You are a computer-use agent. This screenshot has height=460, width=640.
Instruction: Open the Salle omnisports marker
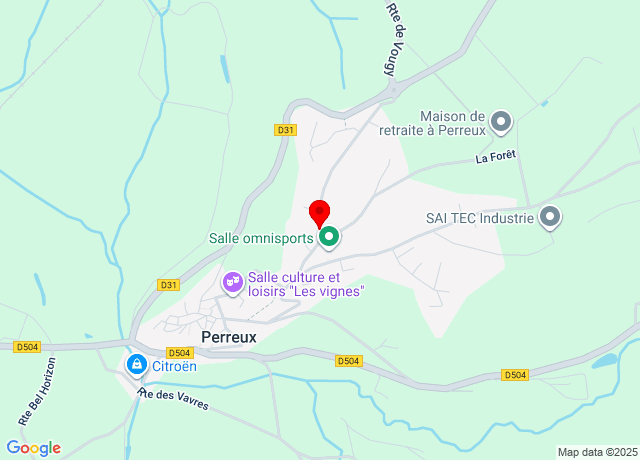(328, 238)
